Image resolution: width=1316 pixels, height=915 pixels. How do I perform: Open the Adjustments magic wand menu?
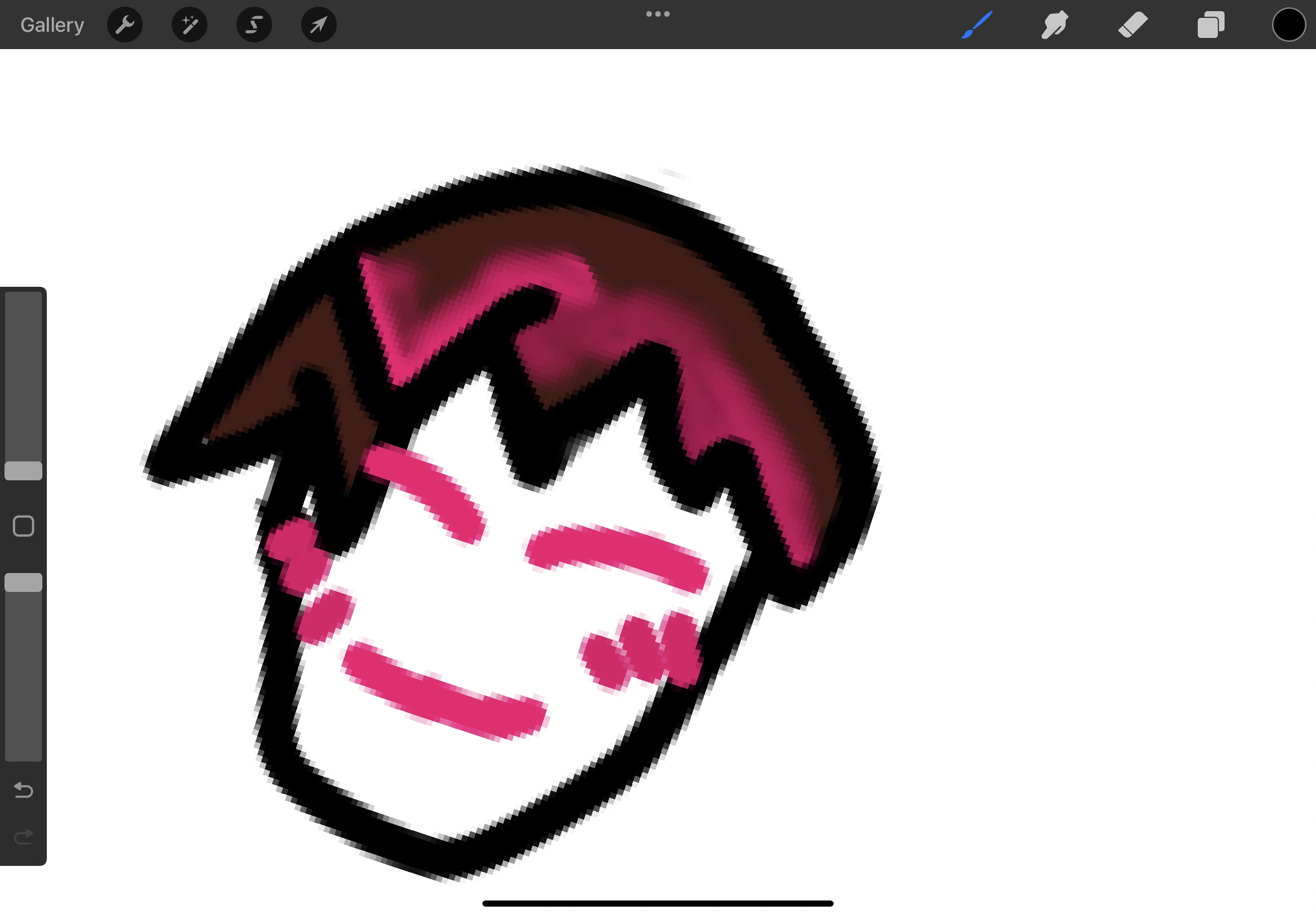click(190, 25)
